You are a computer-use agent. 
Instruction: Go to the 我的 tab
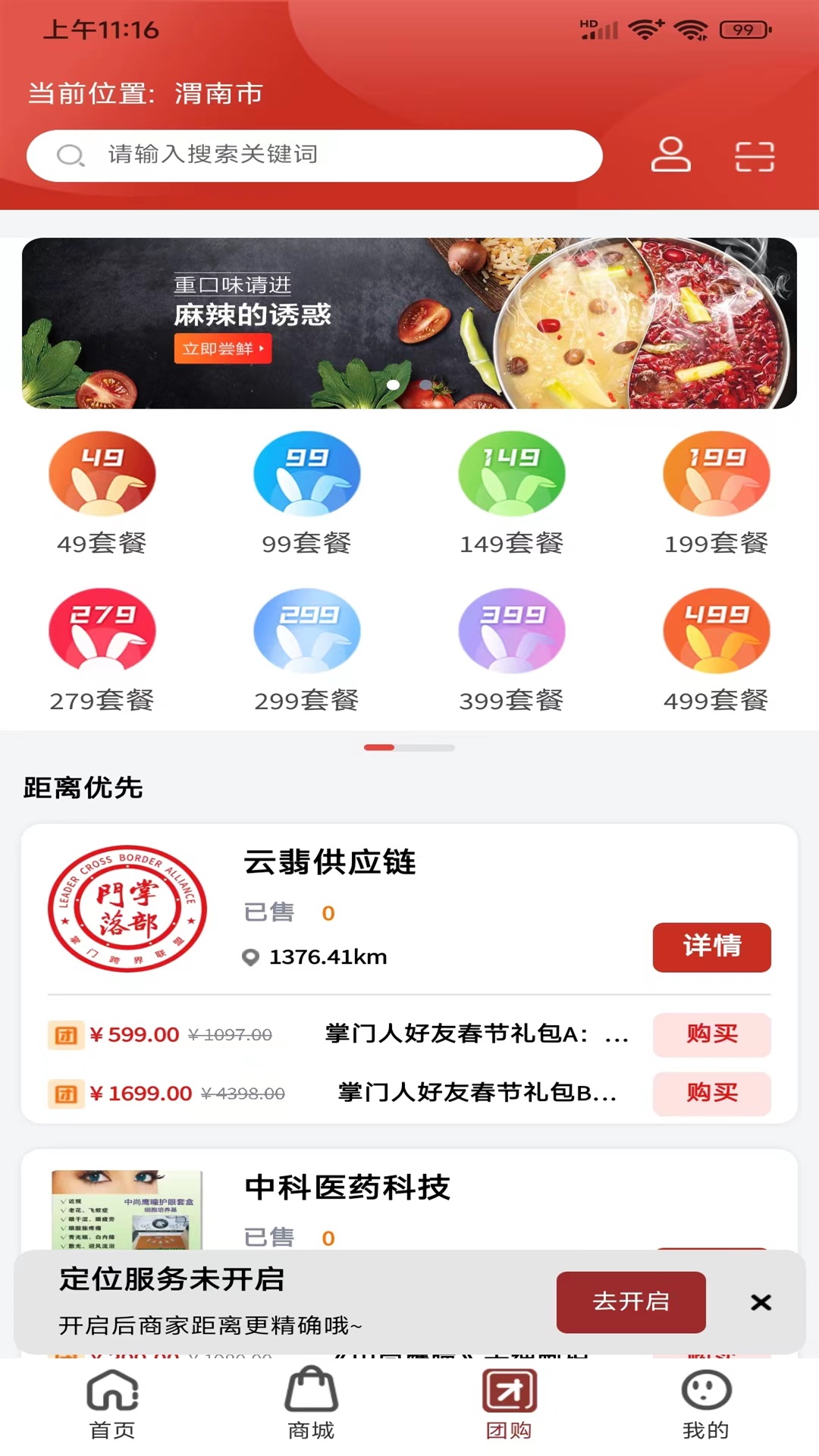706,1405
